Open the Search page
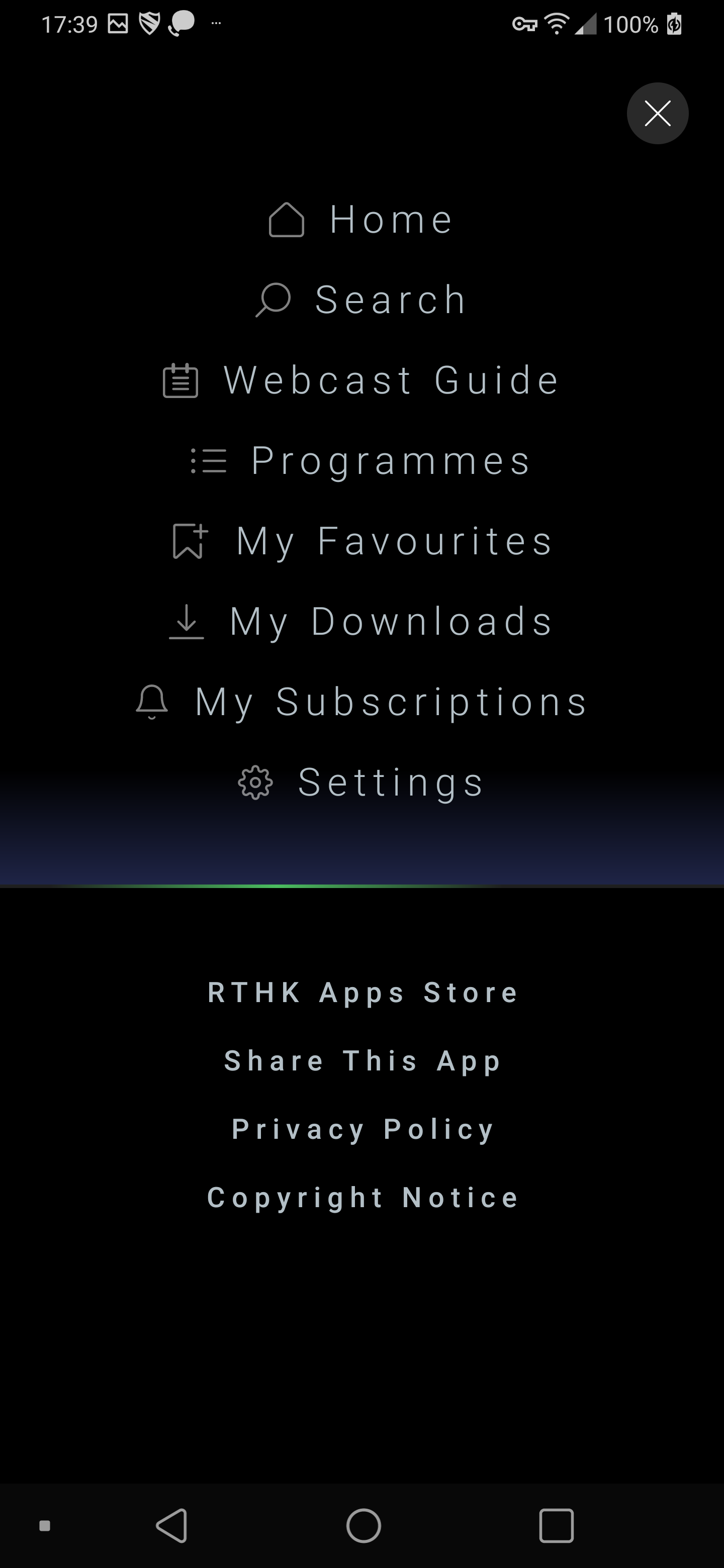Image resolution: width=724 pixels, height=1568 pixels. coord(361,300)
